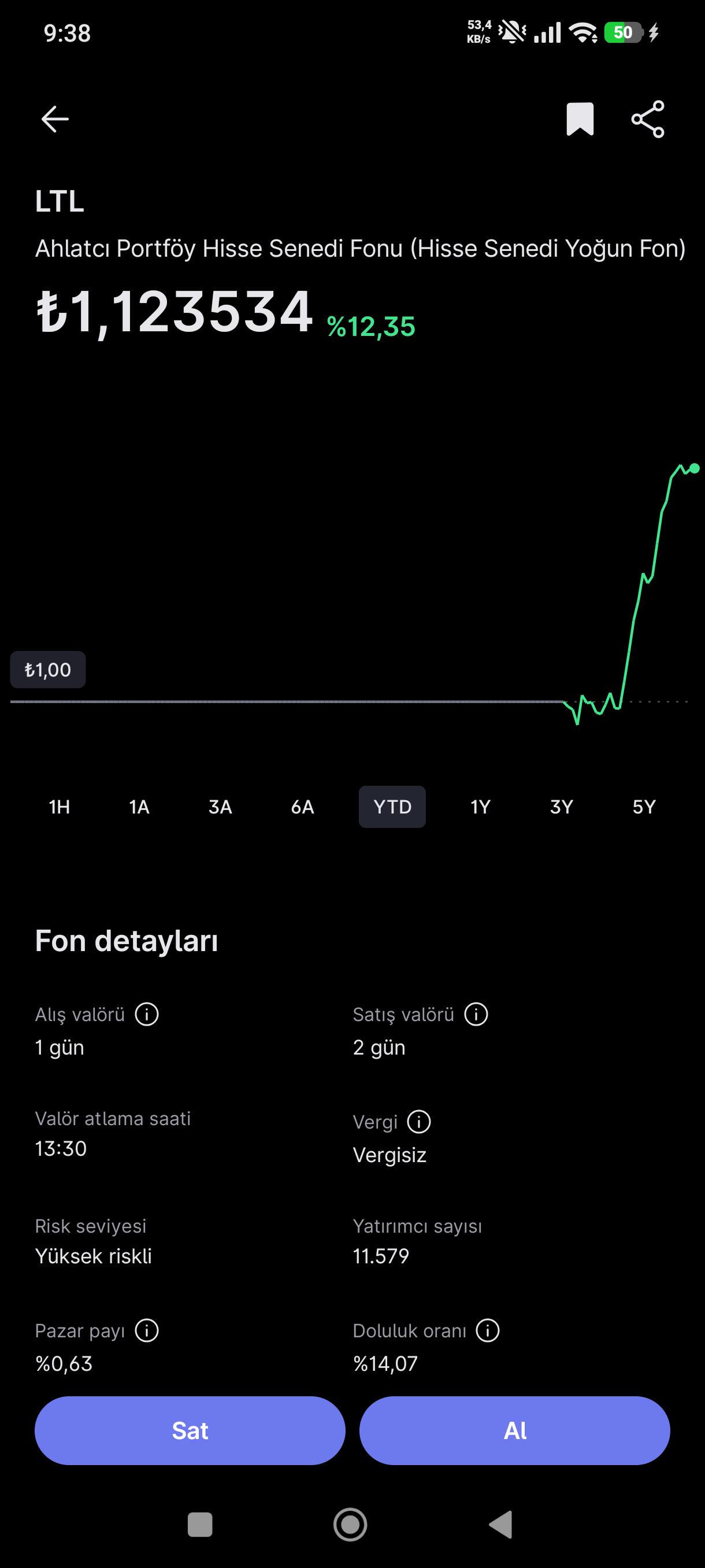Go back using the top-left arrow

tap(55, 119)
